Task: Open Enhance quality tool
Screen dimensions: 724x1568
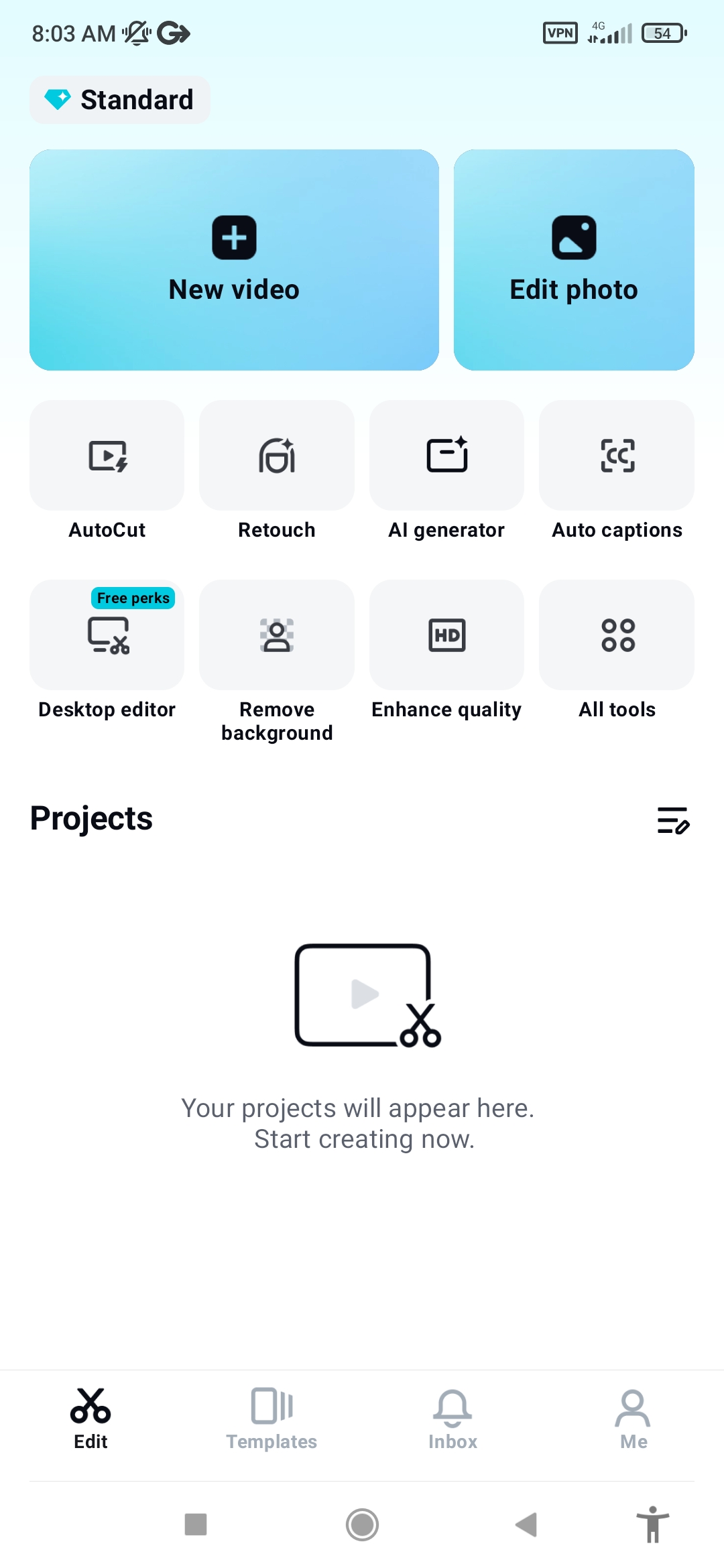Action: [x=446, y=636]
